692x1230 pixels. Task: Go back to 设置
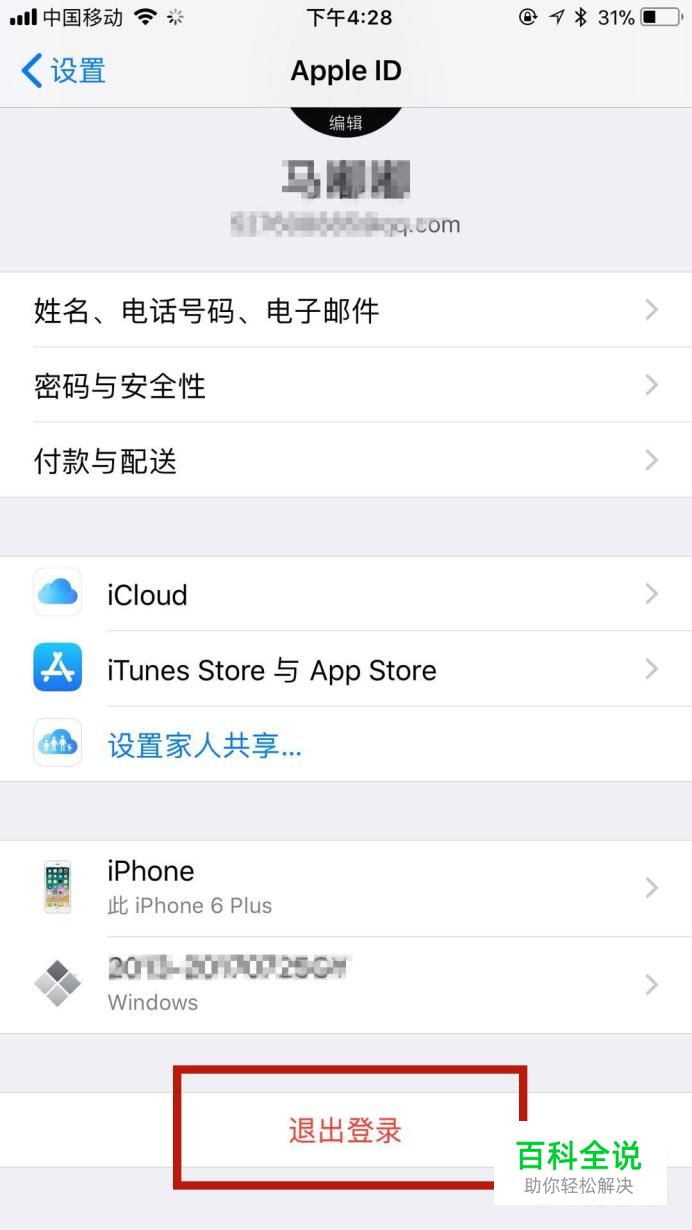(63, 71)
